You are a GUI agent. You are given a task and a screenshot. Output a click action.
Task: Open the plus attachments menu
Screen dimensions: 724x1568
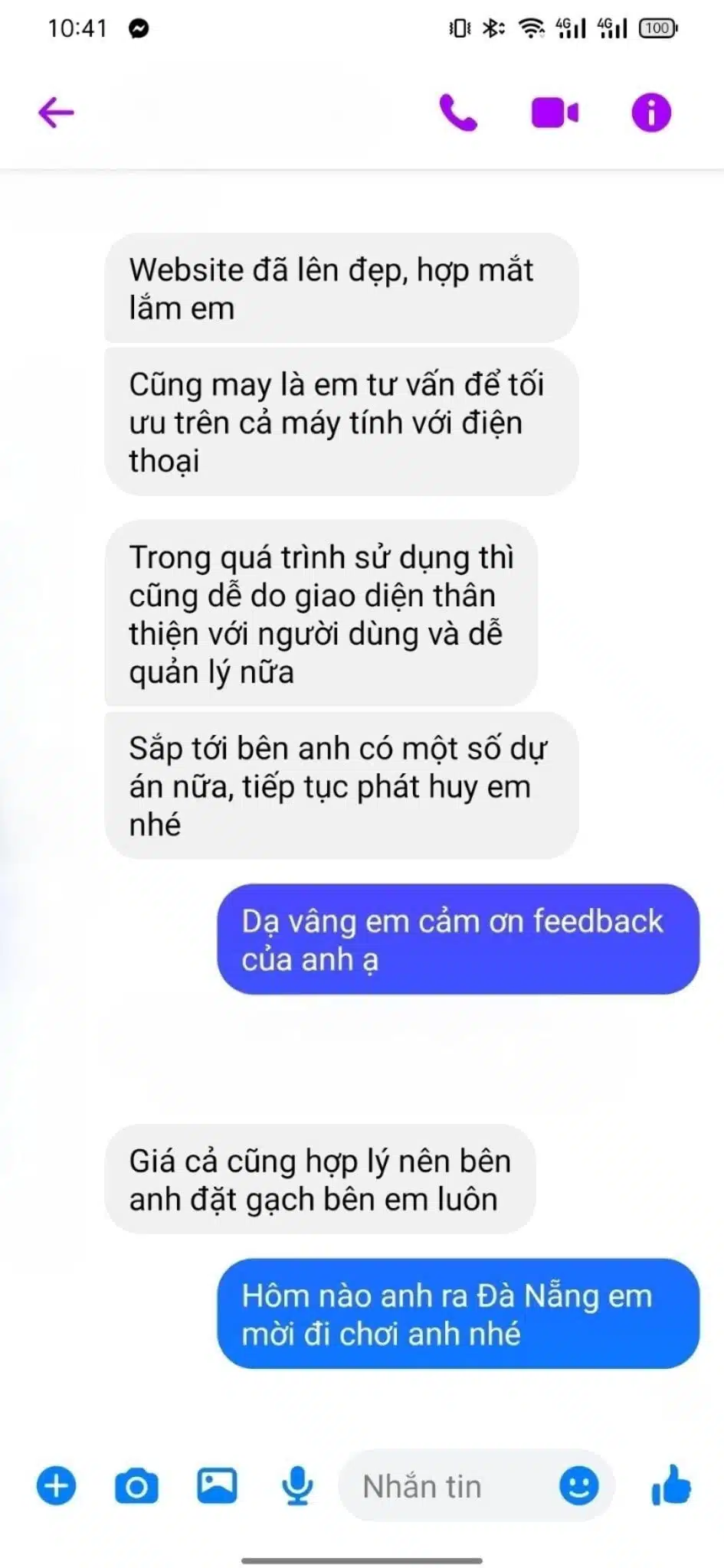pyautogui.click(x=57, y=1486)
